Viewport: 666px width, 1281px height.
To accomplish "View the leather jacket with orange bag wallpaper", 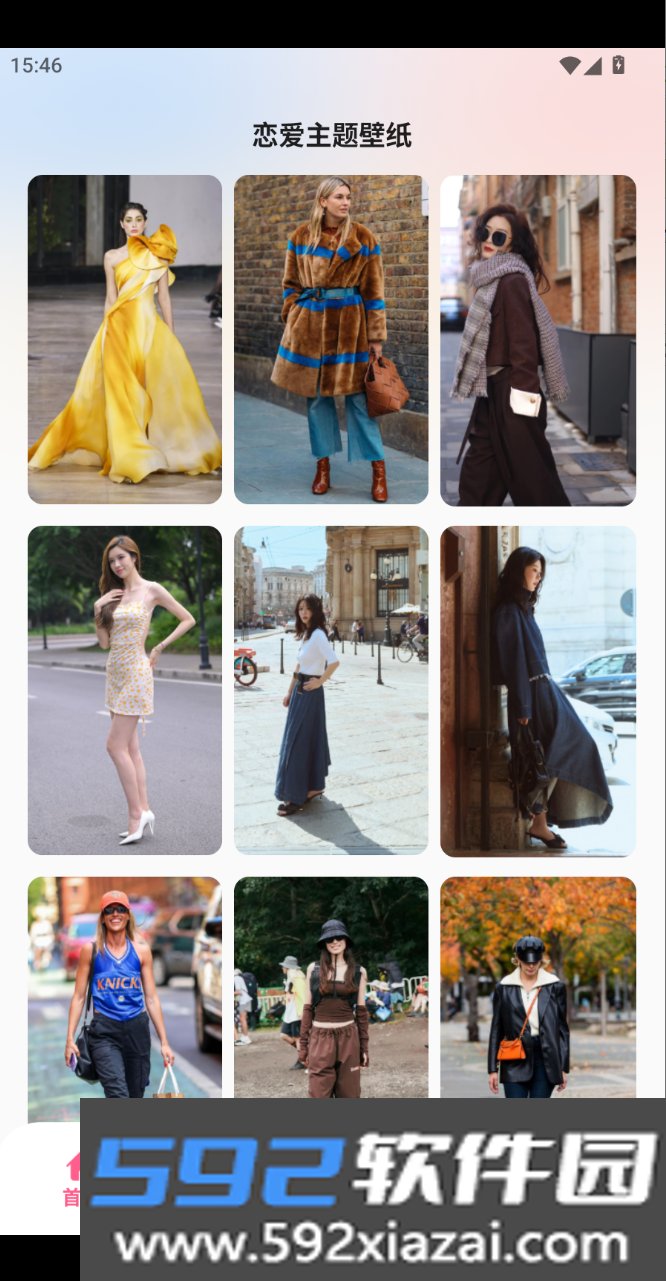I will [538, 987].
